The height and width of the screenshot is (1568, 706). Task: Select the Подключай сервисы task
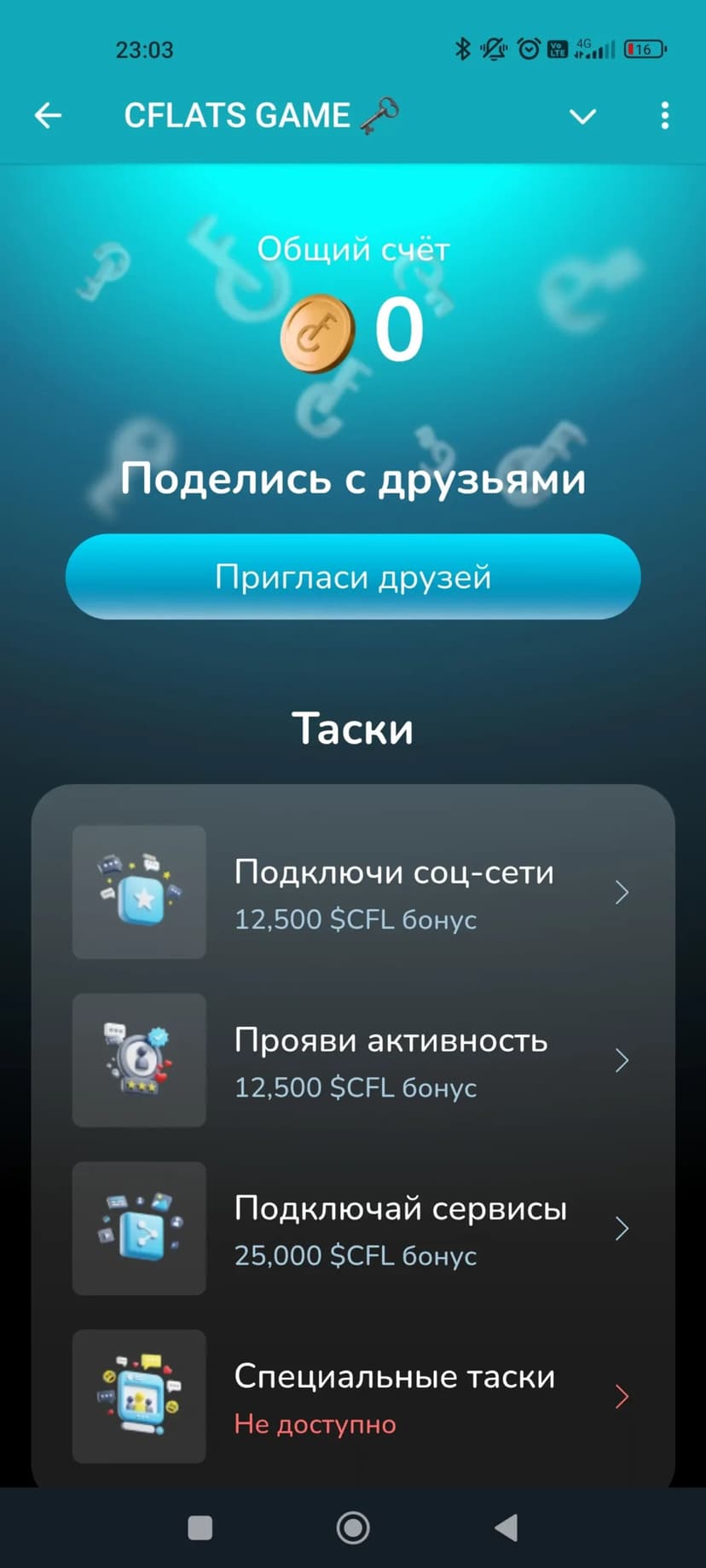coord(353,1229)
